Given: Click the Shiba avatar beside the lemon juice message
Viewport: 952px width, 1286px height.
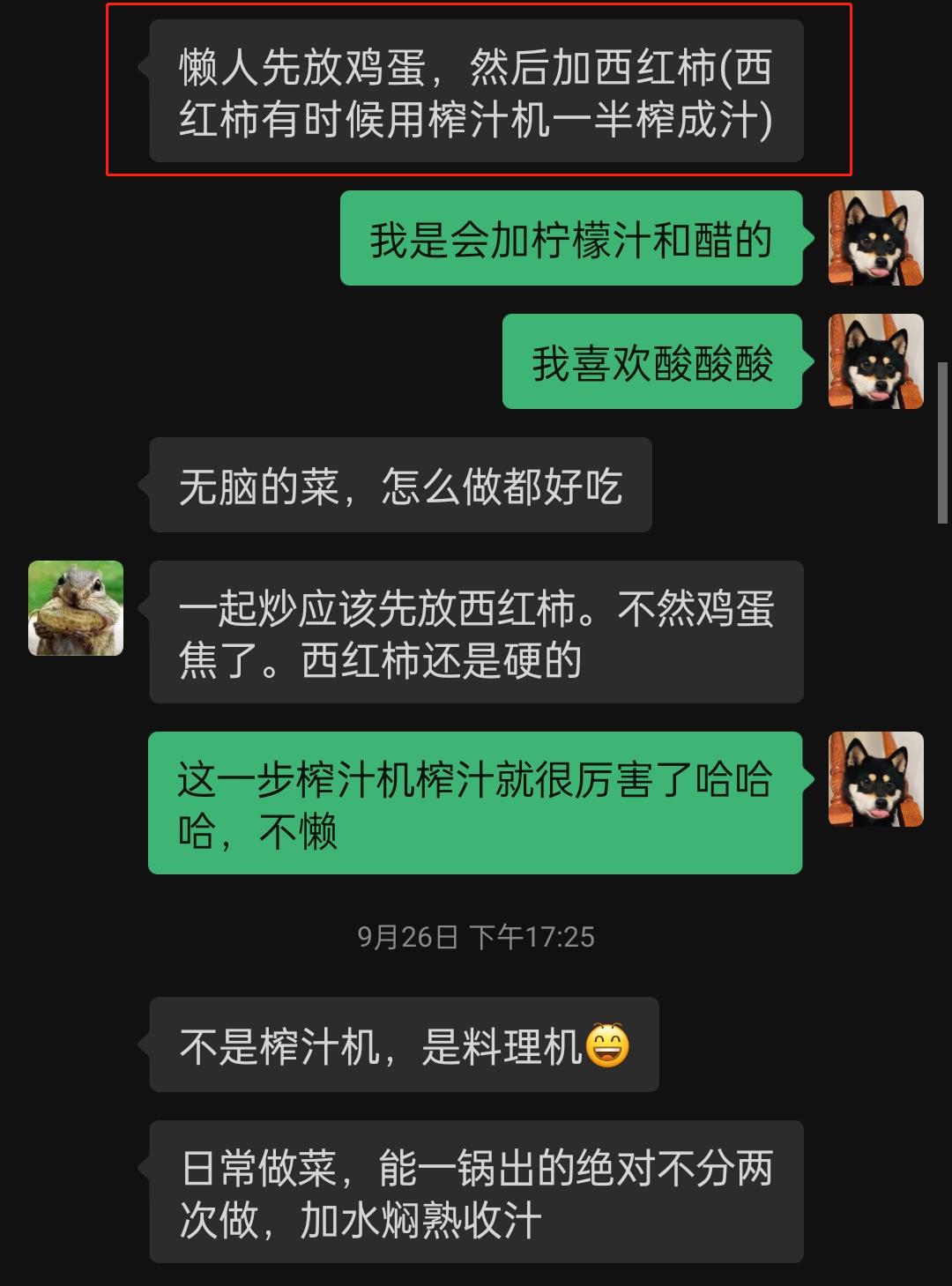Looking at the screenshot, I should tap(876, 240).
